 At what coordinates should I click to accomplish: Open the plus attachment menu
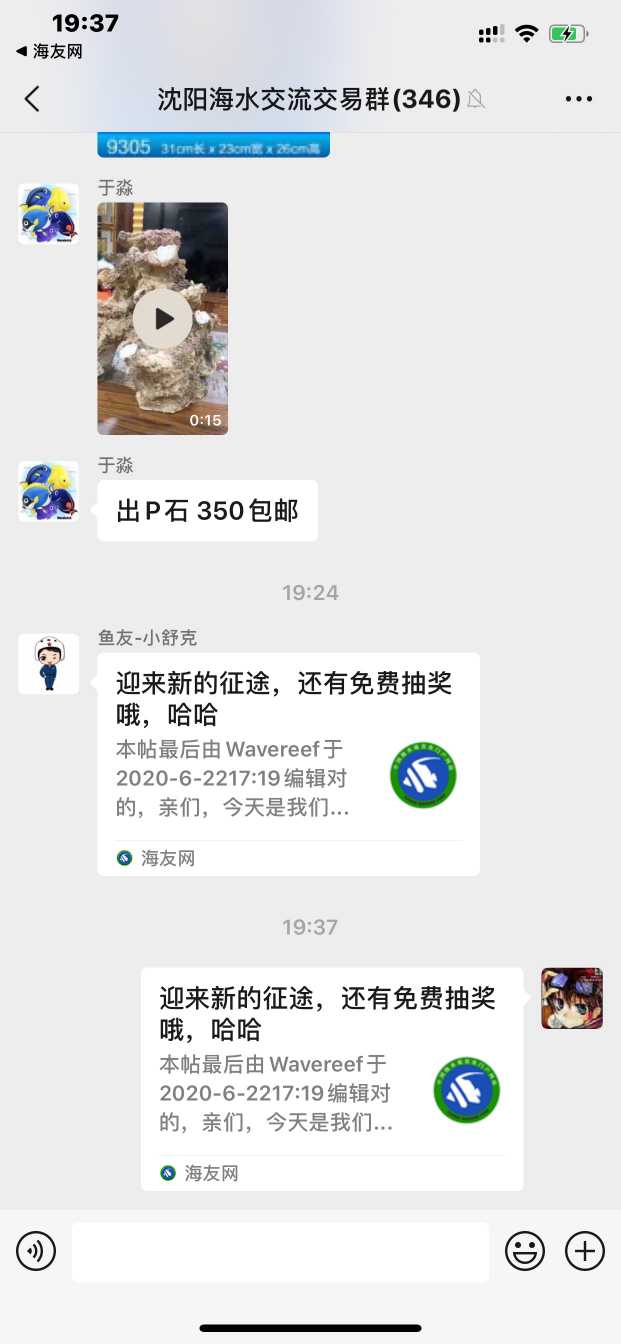[x=585, y=1251]
